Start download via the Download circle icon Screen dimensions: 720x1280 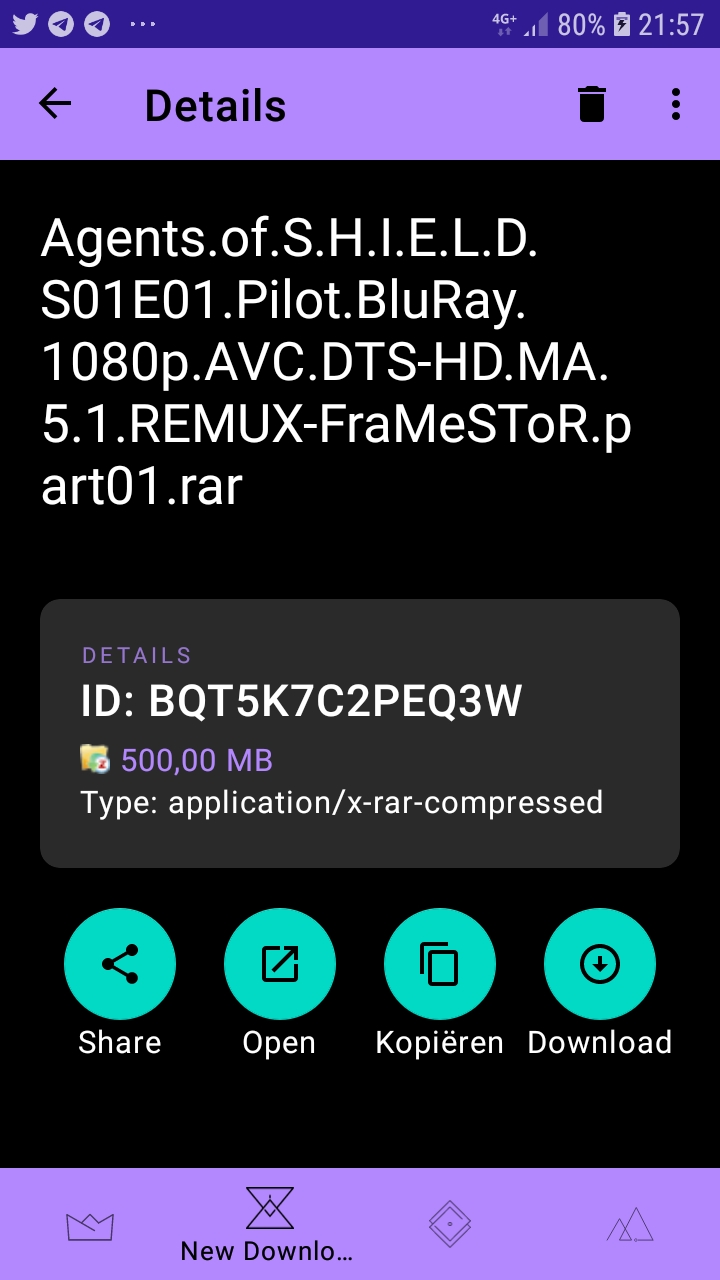click(600, 963)
